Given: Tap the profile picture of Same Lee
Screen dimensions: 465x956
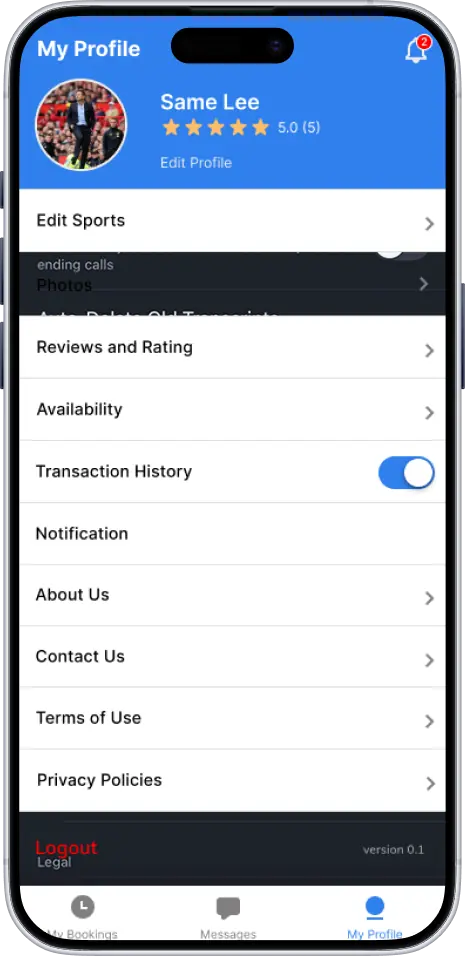Looking at the screenshot, I should pyautogui.click(x=81, y=124).
